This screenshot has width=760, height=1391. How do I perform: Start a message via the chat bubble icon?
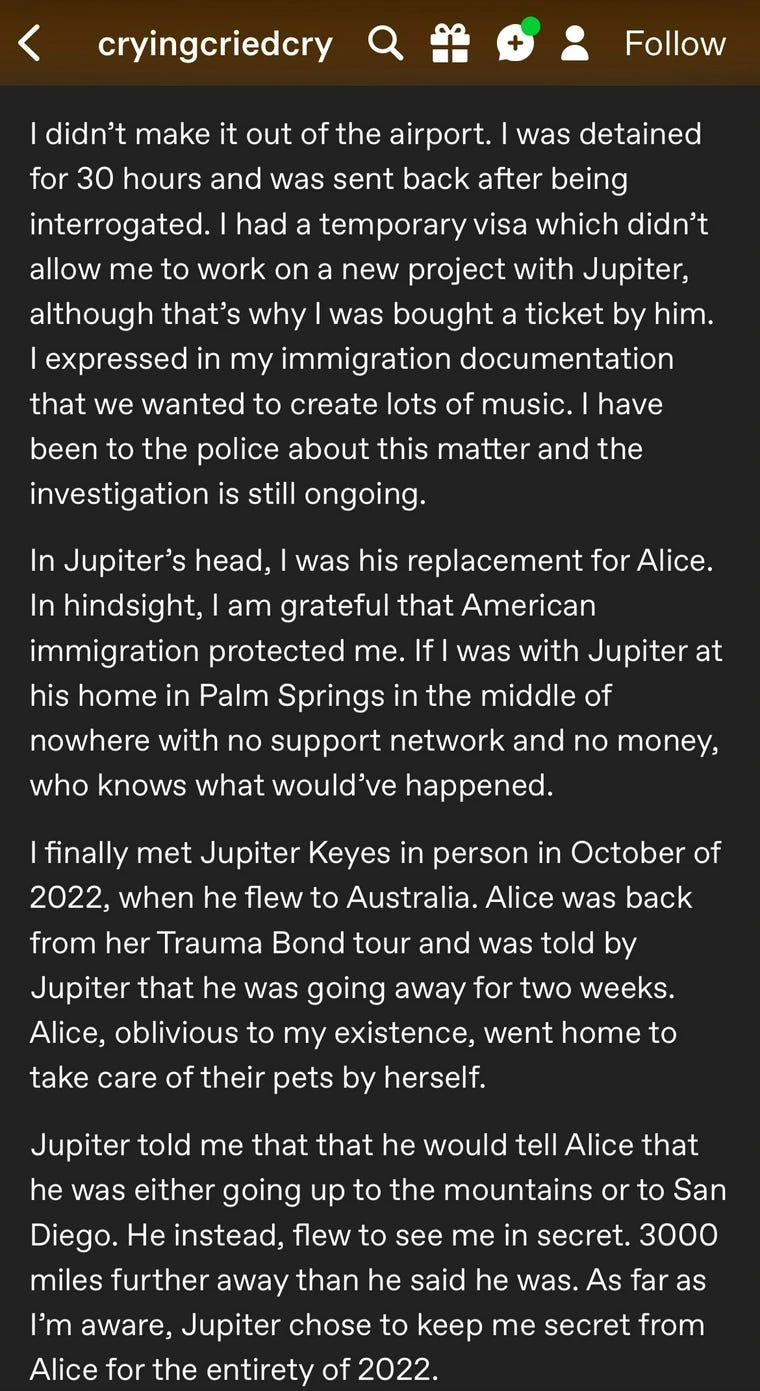tap(515, 44)
